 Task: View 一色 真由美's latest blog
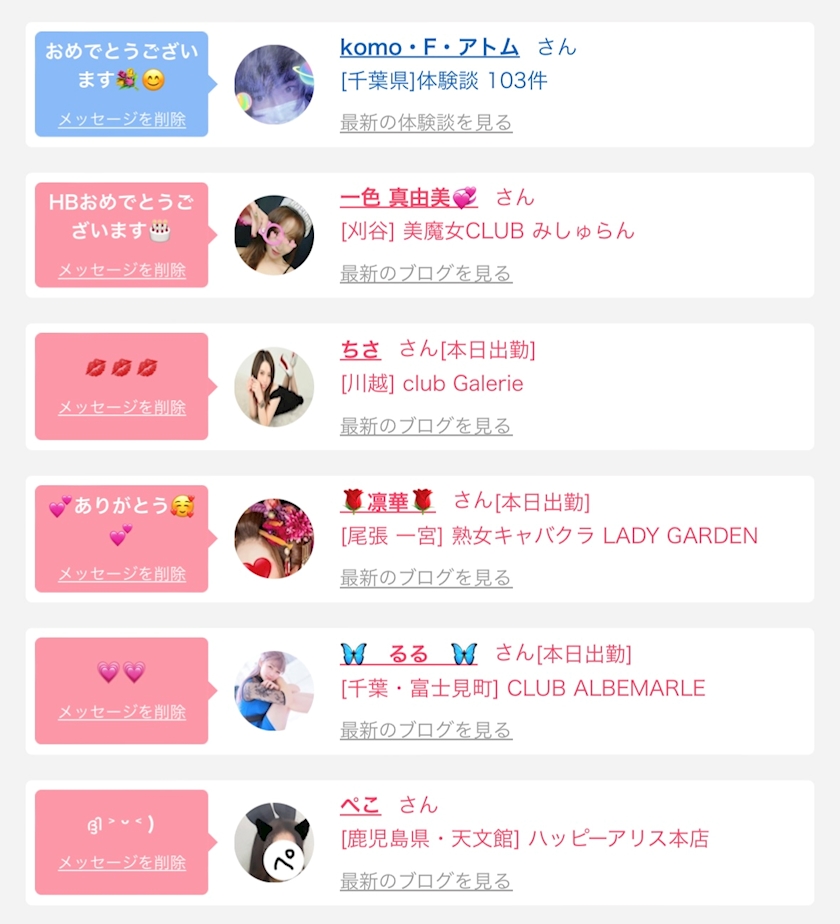[x=426, y=273]
